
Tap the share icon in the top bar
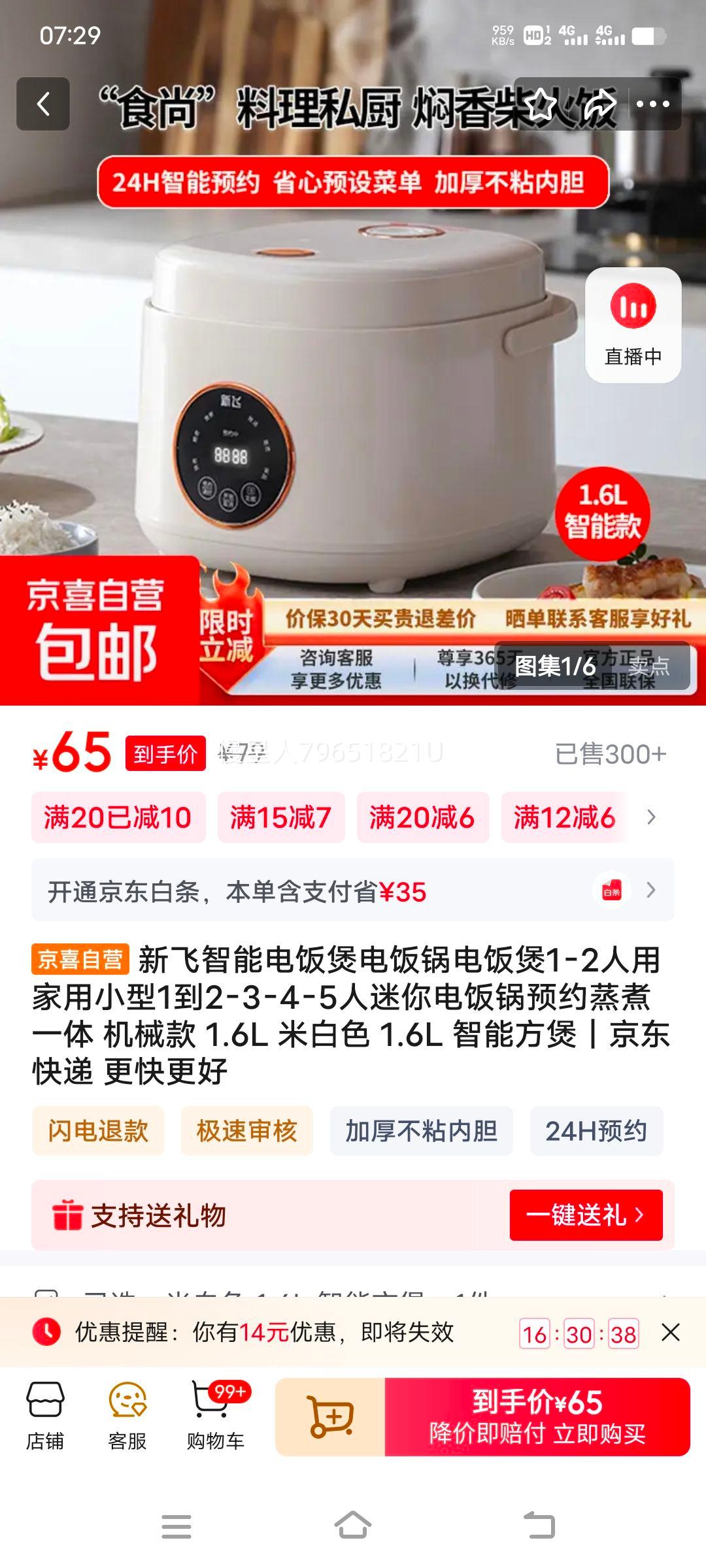pos(601,103)
